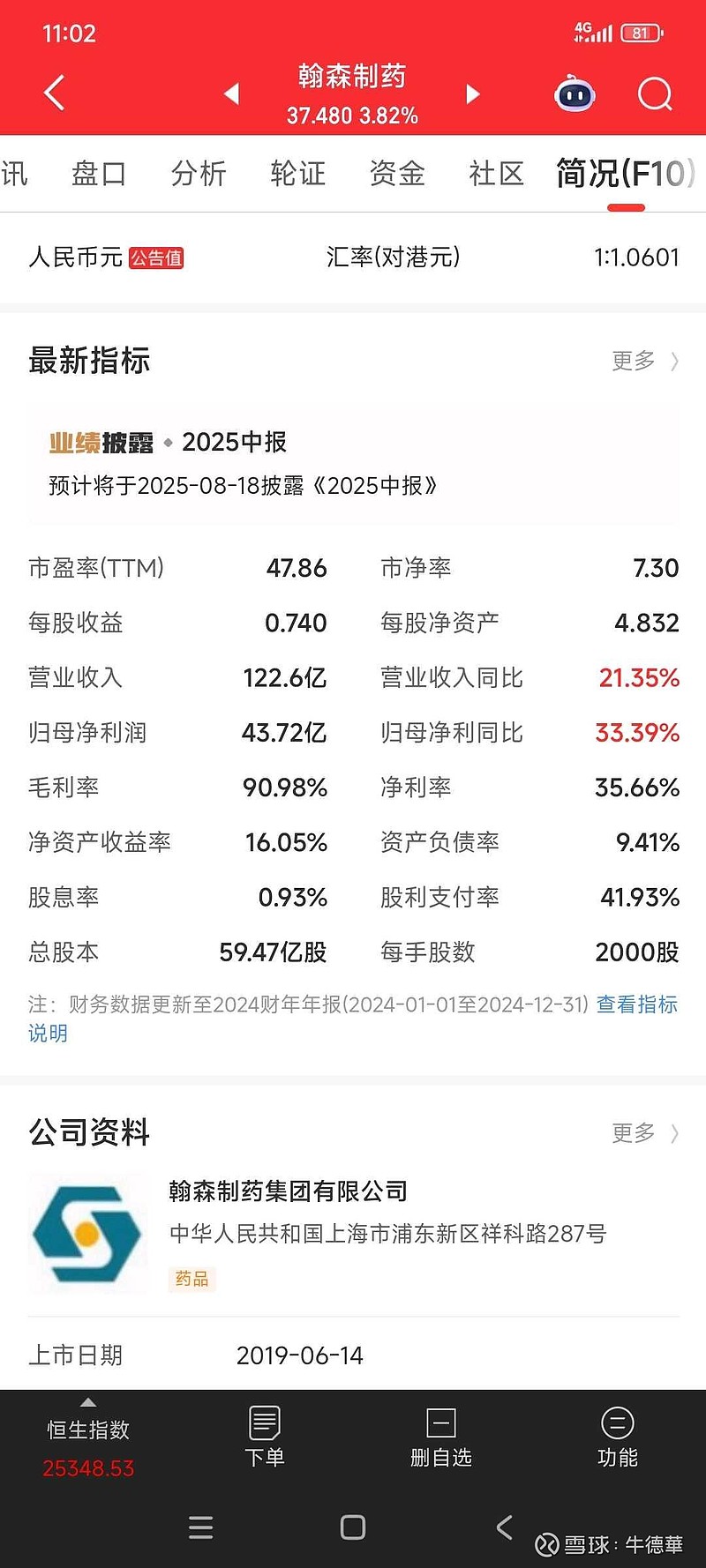
Task: Switch to the next stock with right triangle
Action: [473, 93]
